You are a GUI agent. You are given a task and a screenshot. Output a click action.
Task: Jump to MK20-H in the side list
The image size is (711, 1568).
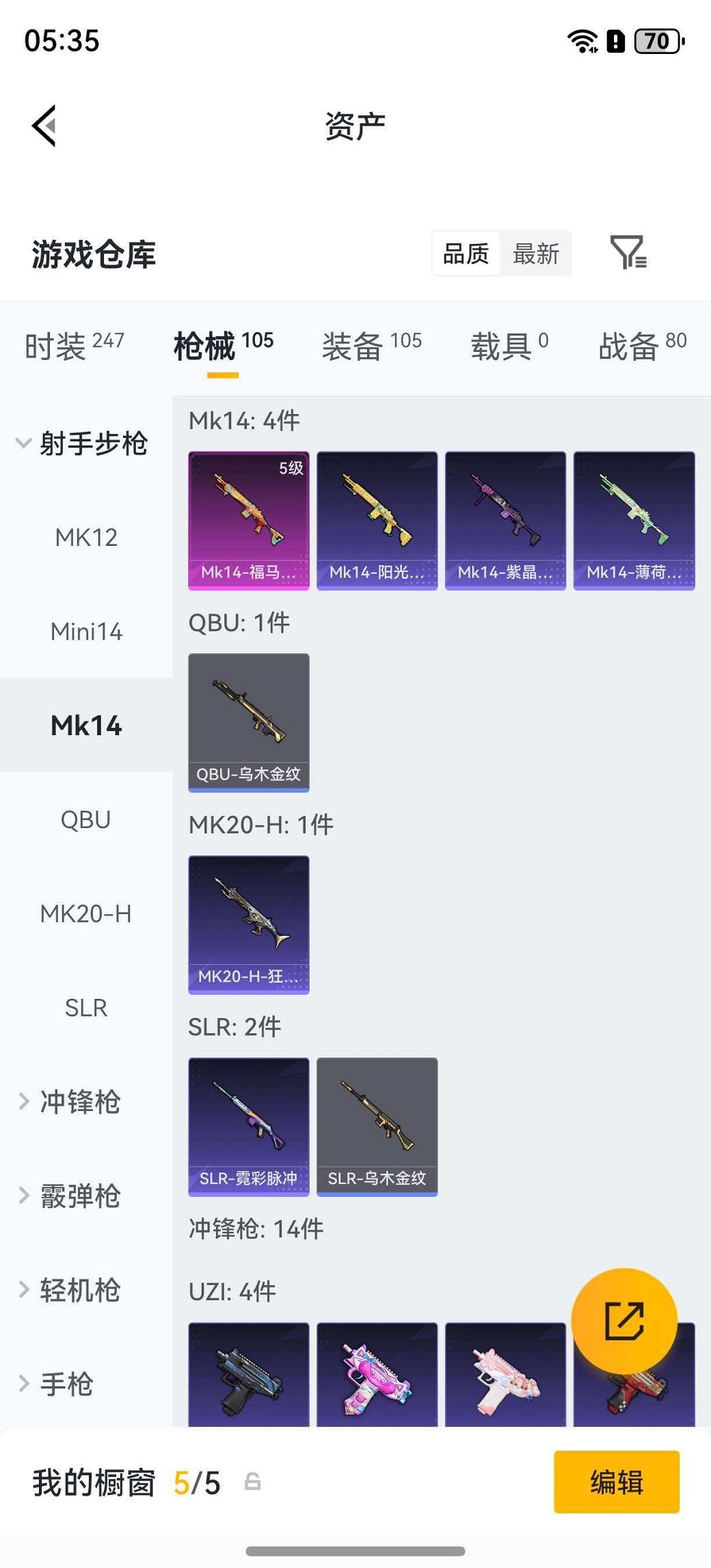tap(86, 913)
